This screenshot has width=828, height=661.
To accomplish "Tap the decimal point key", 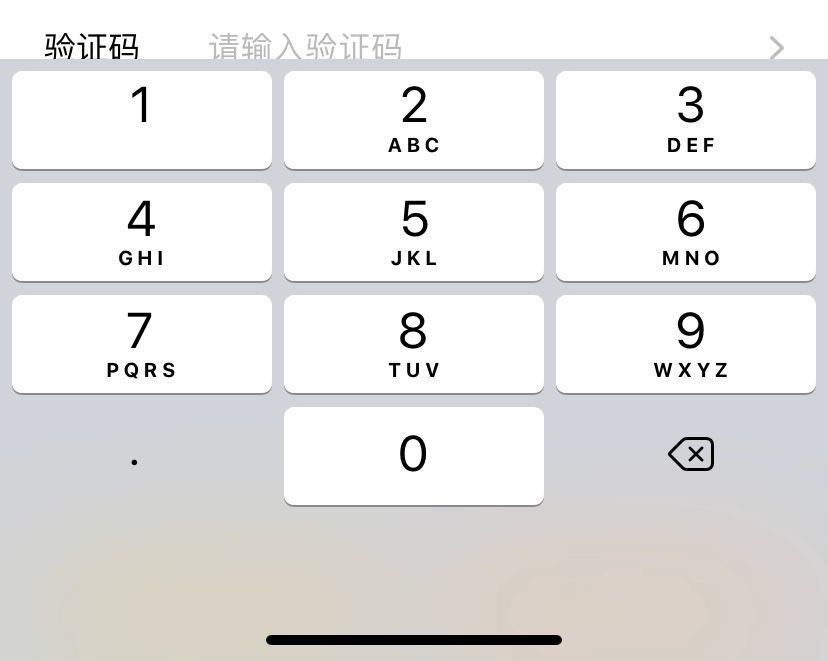I will click(x=135, y=456).
